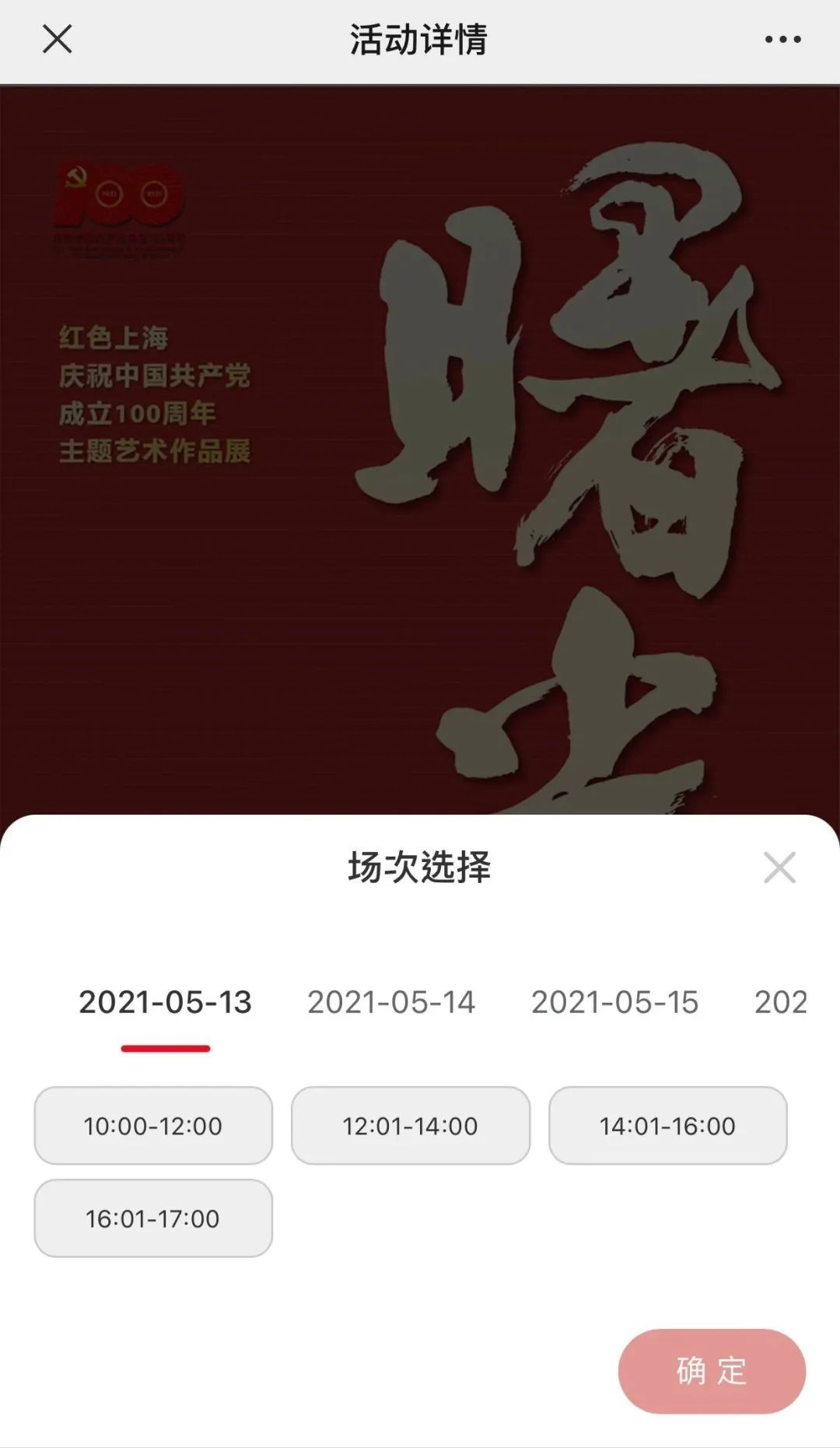The image size is (840, 1448).
Task: Switch to the 2021-05-15 date tab
Action: pyautogui.click(x=615, y=1002)
